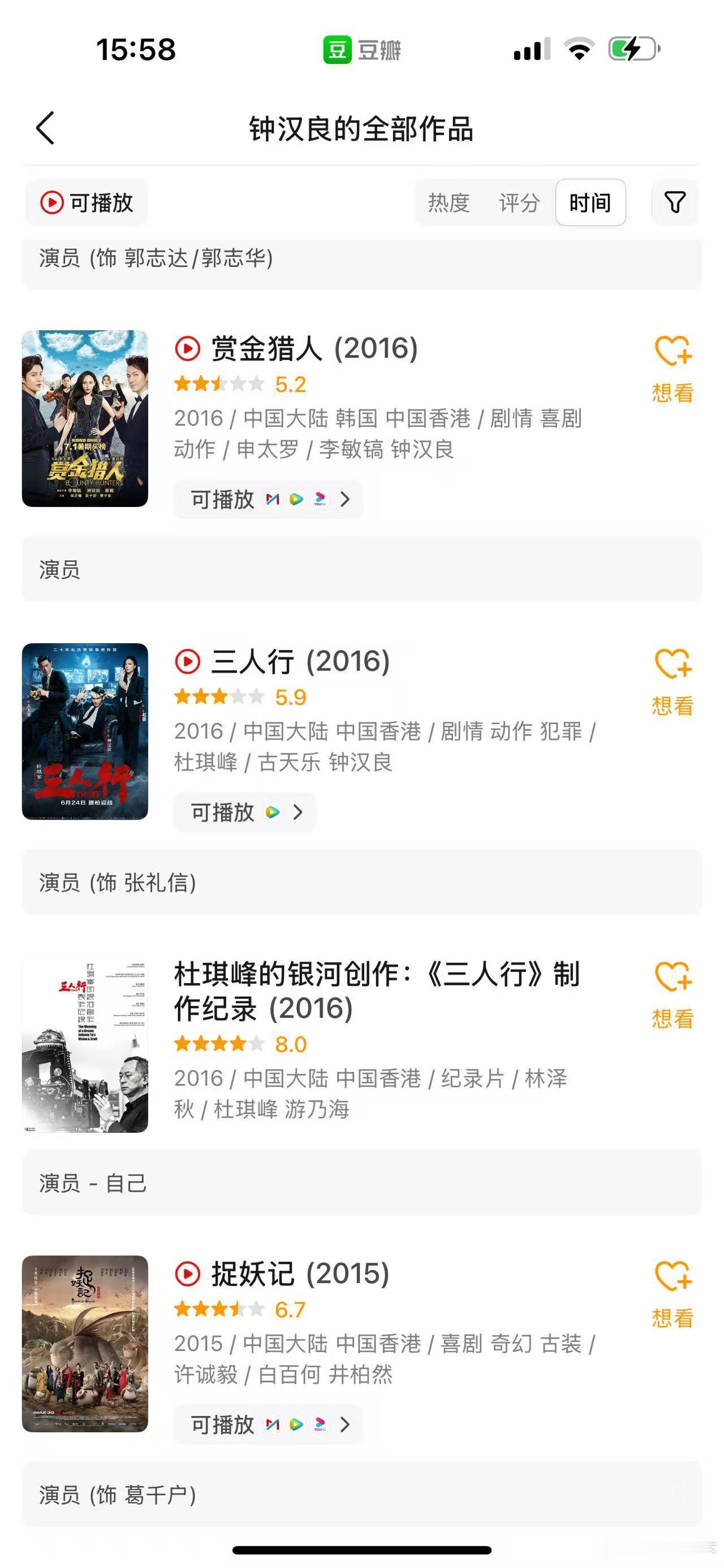The width and height of the screenshot is (724, 1568).
Task: Tap the green Douban icon in the status bar
Action: coord(337,50)
